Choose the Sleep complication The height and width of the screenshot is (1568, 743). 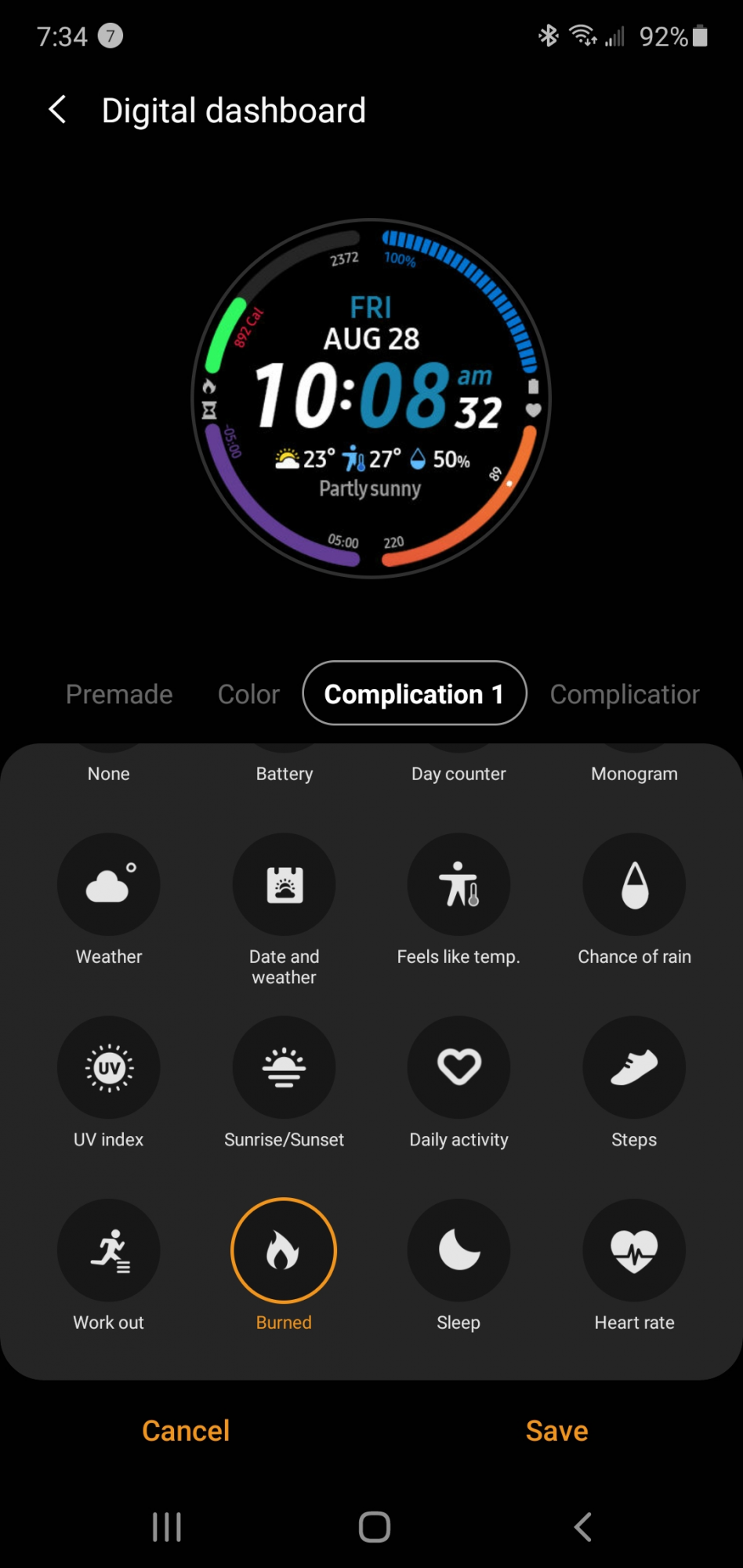pyautogui.click(x=458, y=1250)
